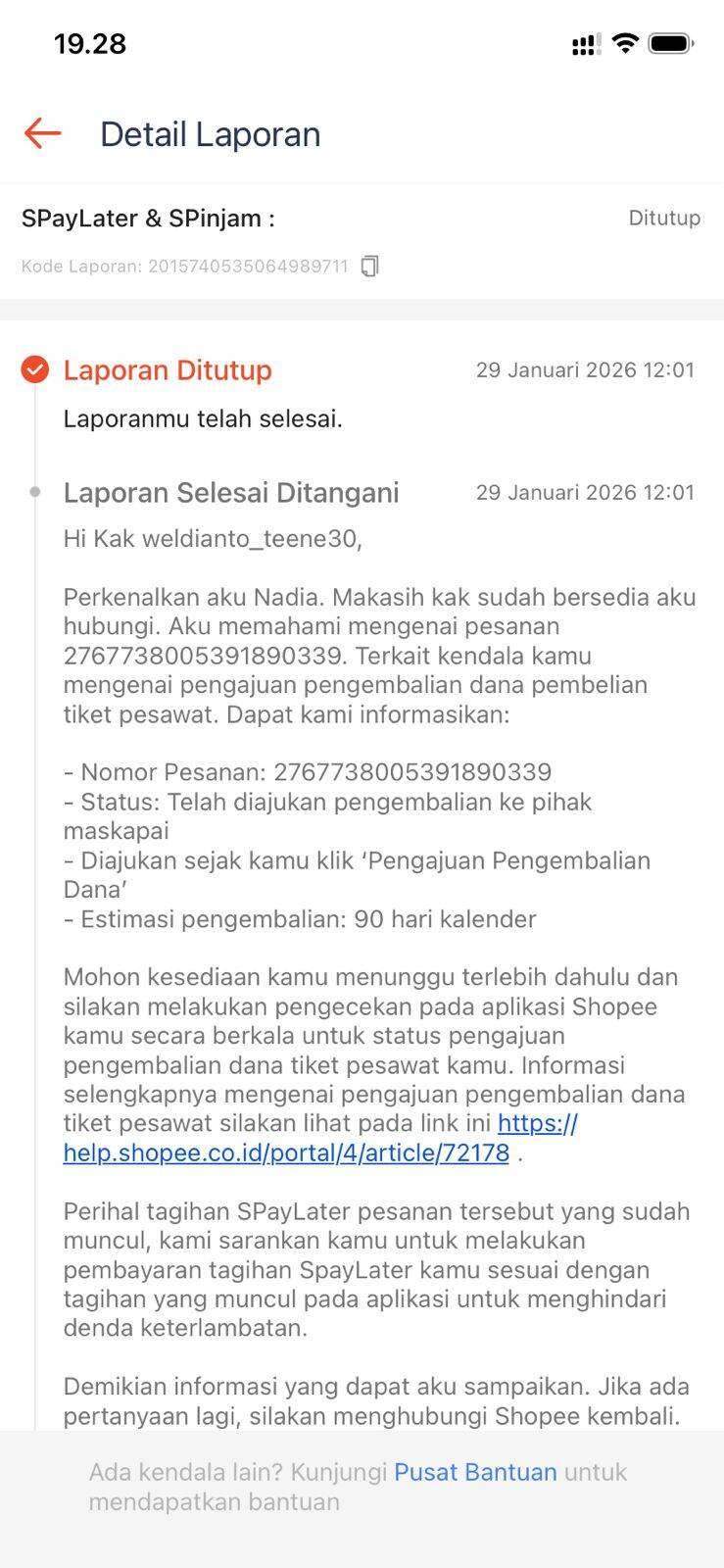Open the help.shopee.co.id article link
Screen dimensions: 724x1568
pos(286,1152)
